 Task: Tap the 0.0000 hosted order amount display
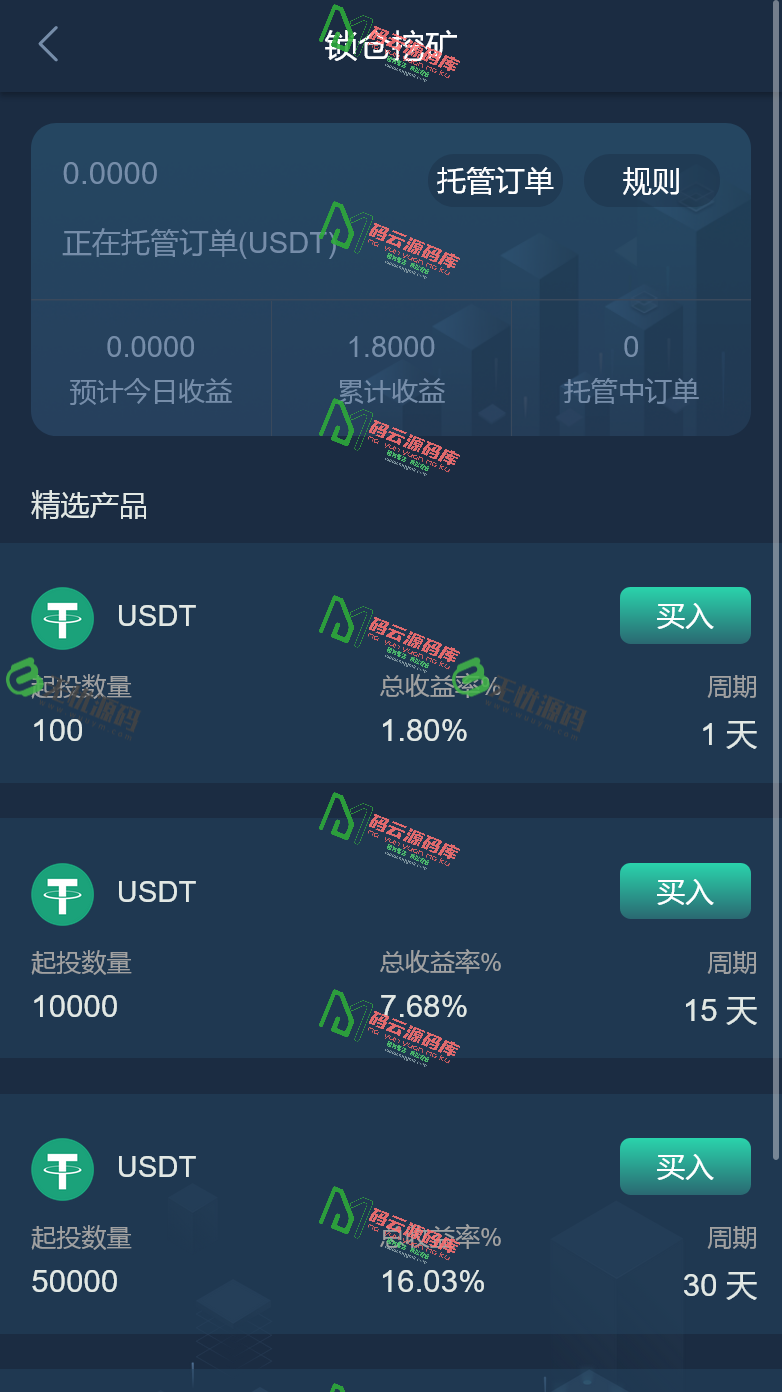click(110, 173)
